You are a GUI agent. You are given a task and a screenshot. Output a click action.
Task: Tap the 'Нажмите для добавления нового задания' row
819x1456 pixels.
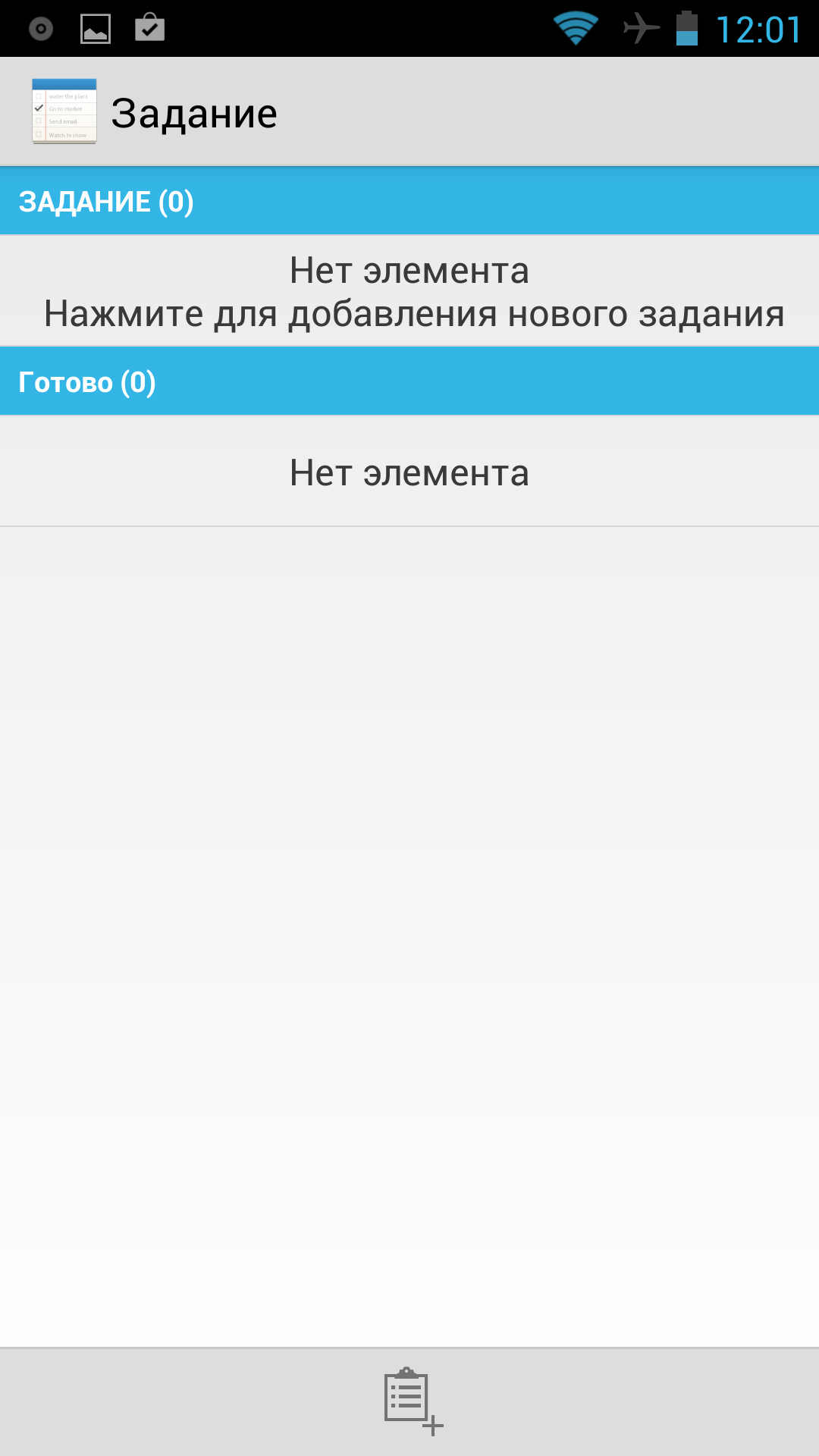click(409, 292)
